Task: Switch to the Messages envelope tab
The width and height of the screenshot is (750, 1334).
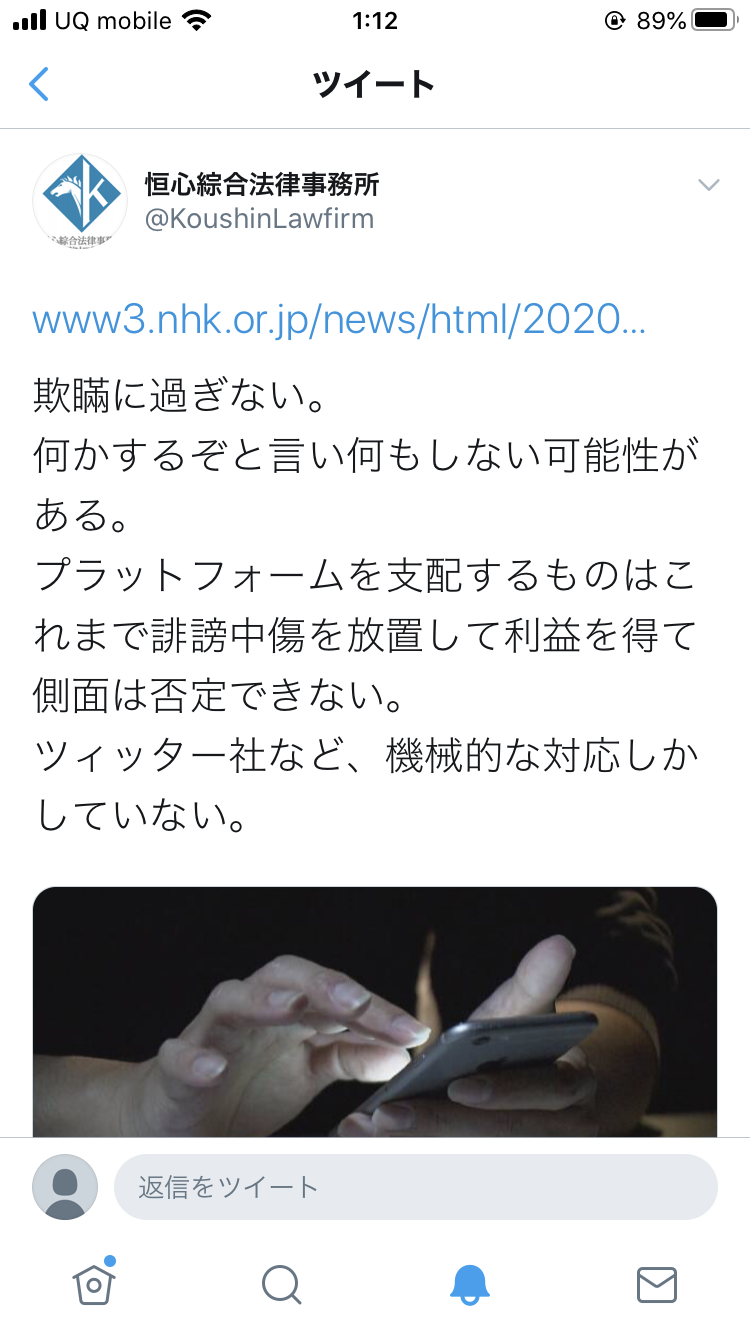Action: 656,1284
